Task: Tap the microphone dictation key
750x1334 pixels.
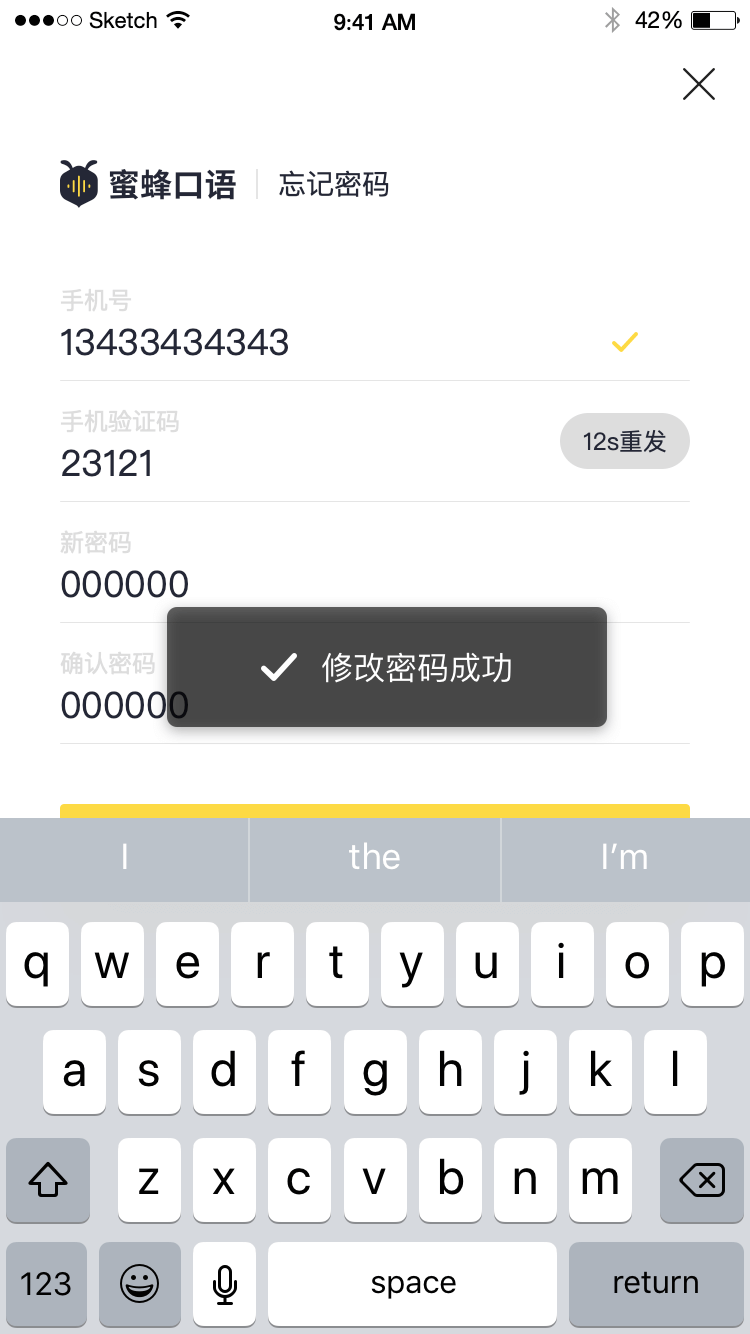Action: [x=225, y=1283]
